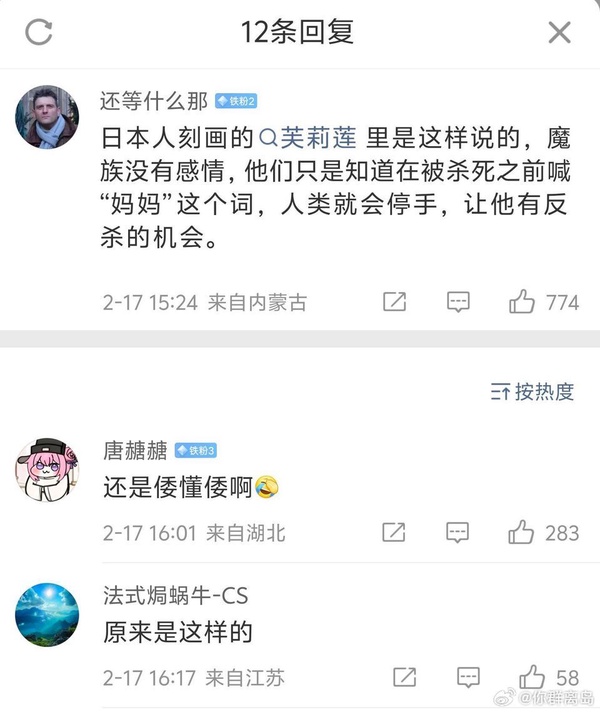Open the username 还等什么那
600x712 pixels.
coord(155,100)
